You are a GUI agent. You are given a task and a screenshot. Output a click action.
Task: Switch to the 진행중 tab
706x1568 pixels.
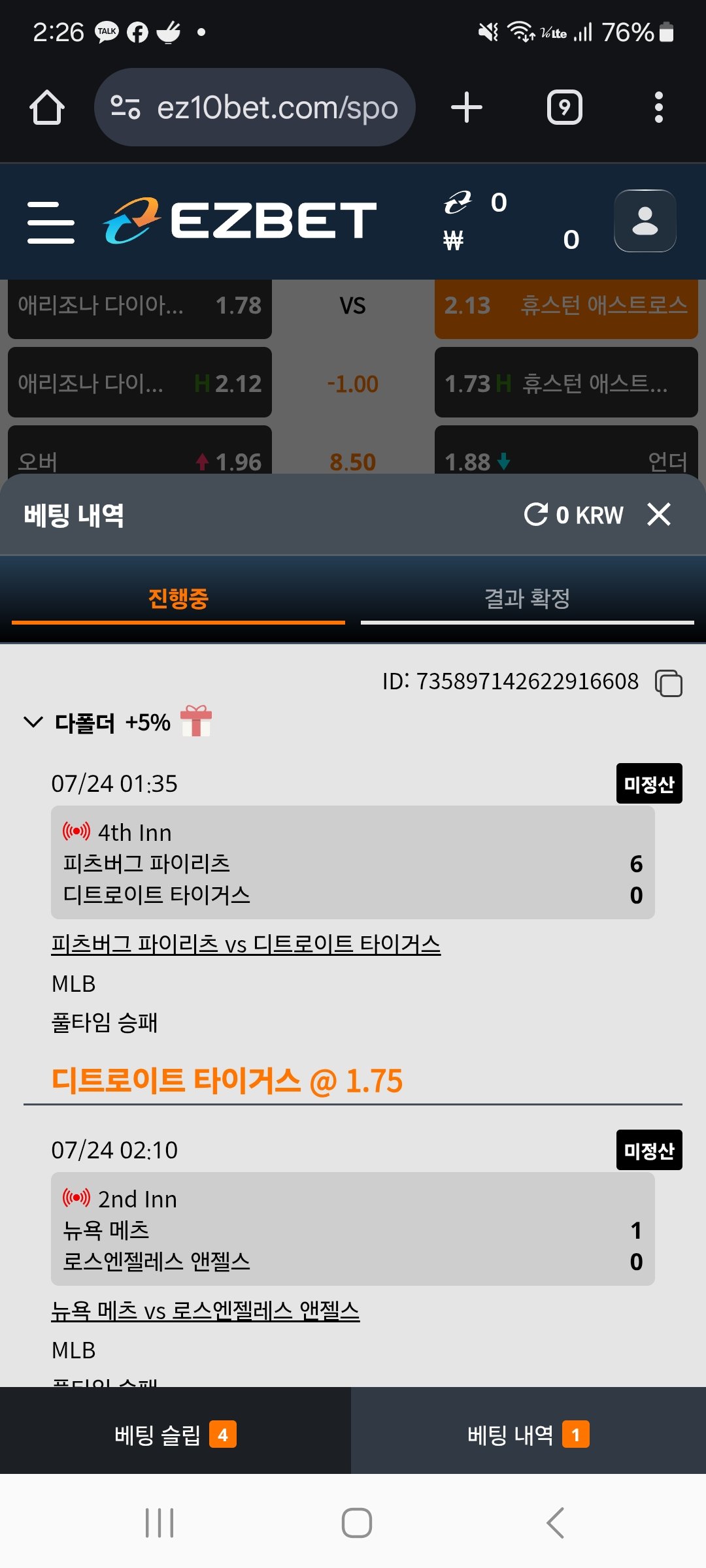click(178, 598)
